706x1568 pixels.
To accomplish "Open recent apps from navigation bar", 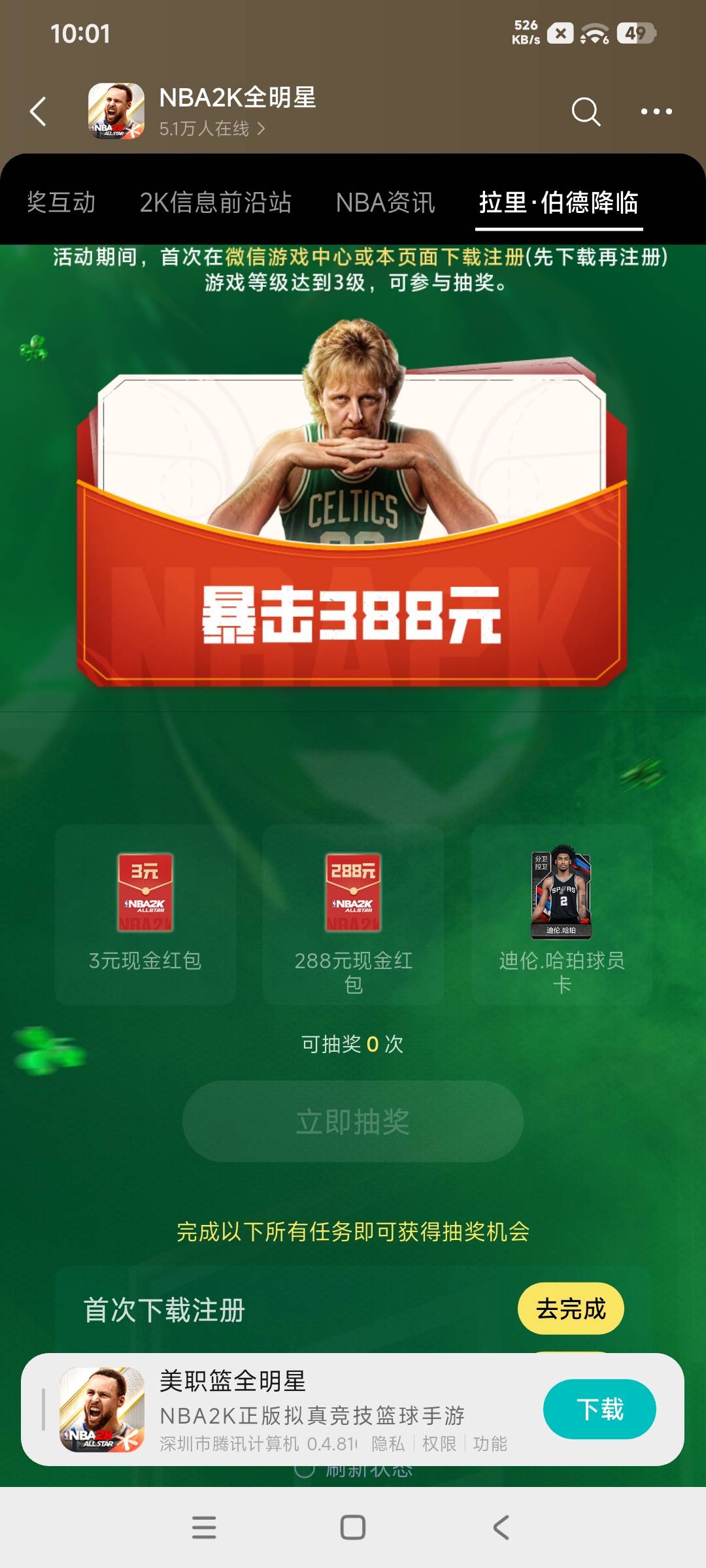I will tap(204, 1527).
